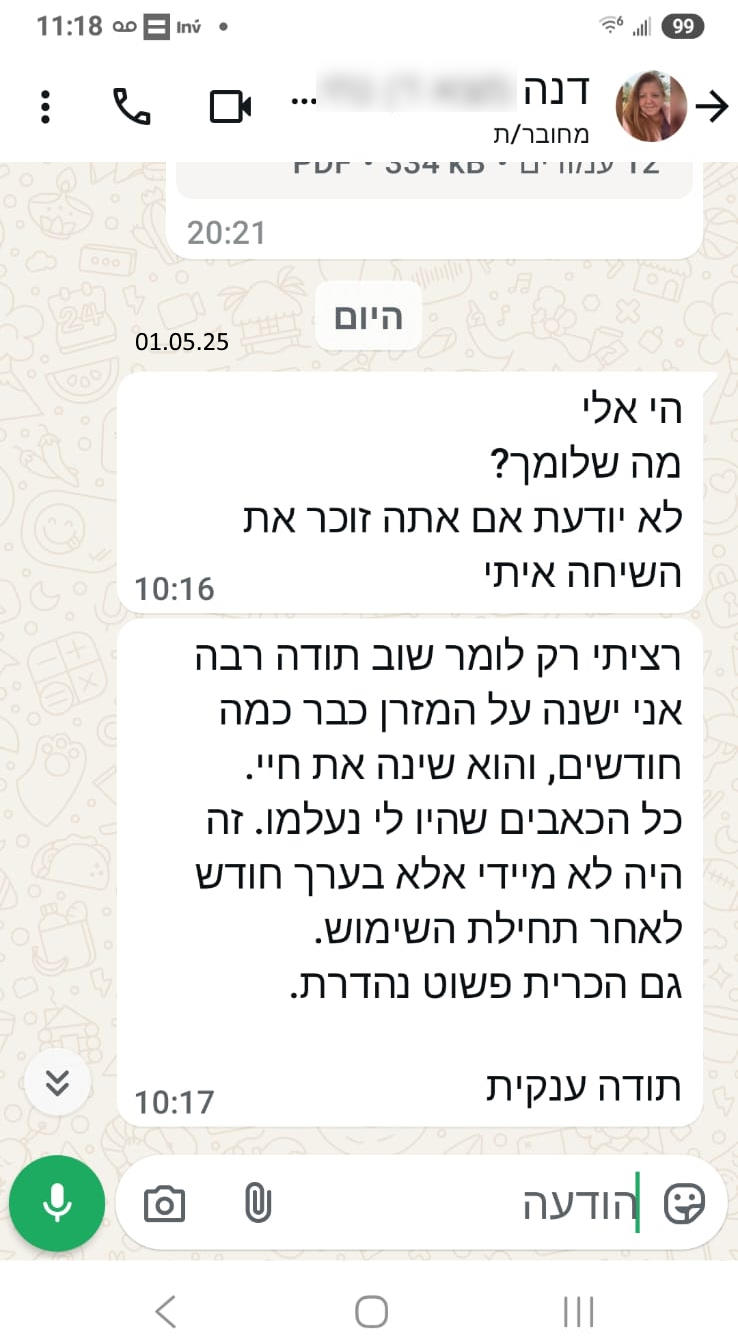Start a voice call with דנה
The width and height of the screenshot is (738, 1338).
(x=132, y=107)
